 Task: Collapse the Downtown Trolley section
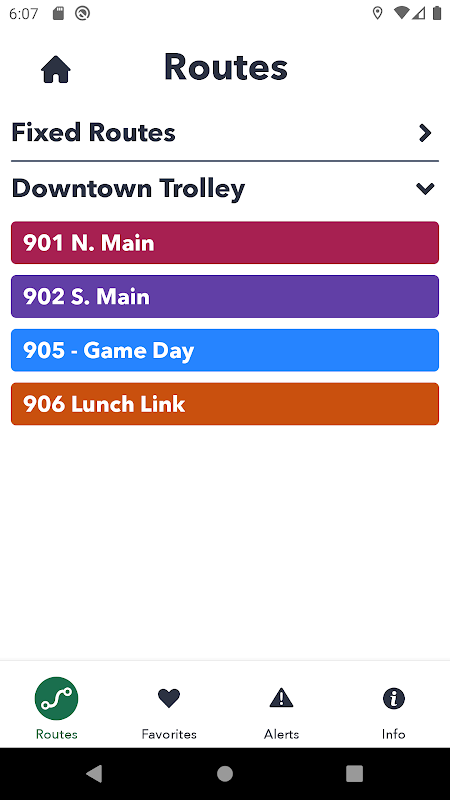click(224, 189)
